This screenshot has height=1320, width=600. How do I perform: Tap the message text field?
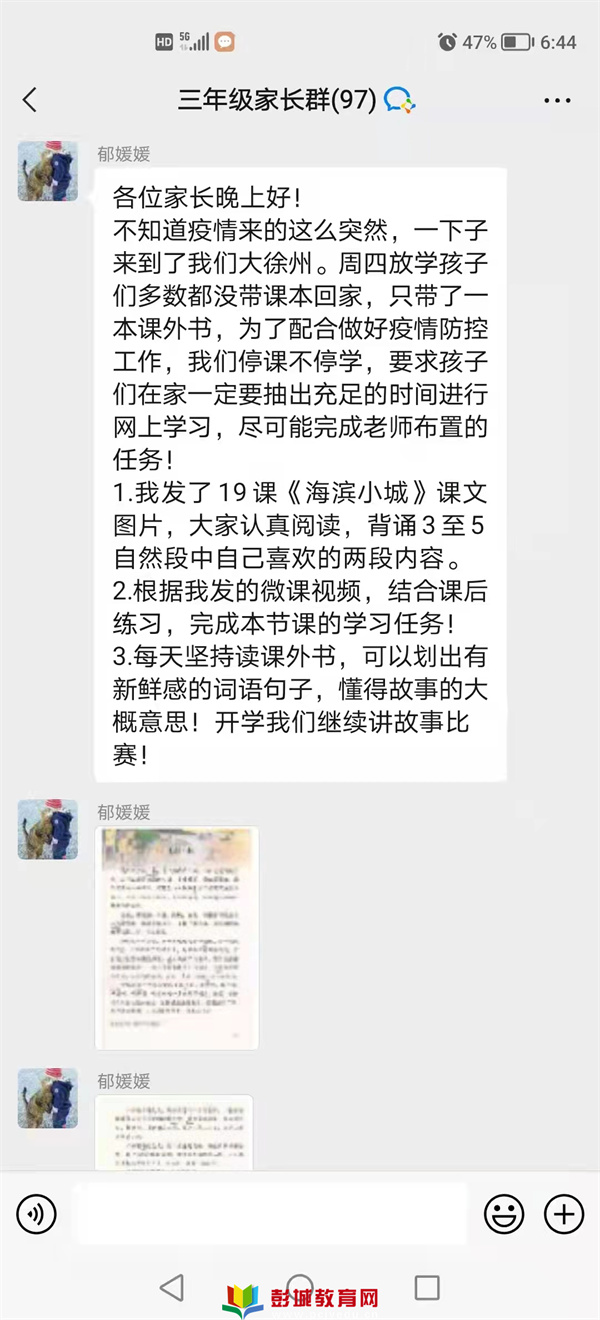[270, 1215]
